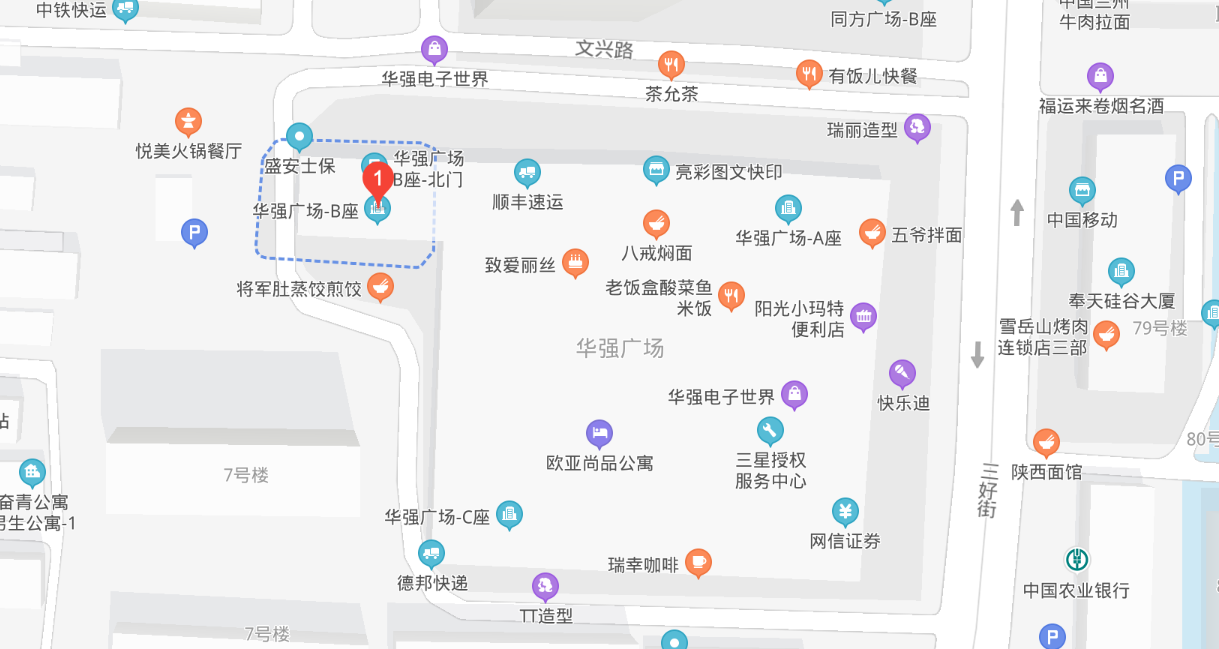This screenshot has height=649, width=1219.
Task: Tap the red numbered pin marker
Action: coord(377,183)
